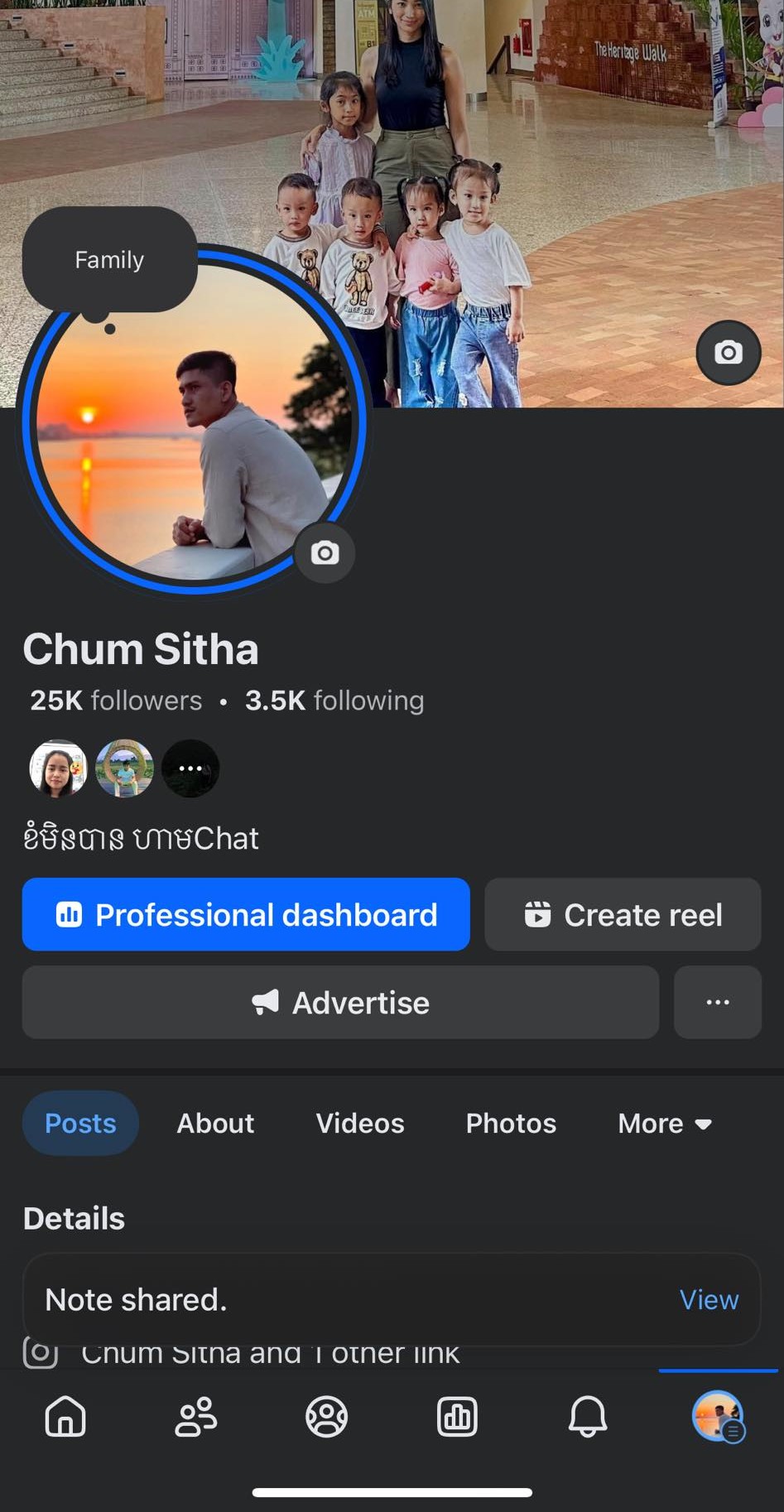Open the groups icon in bottom bar
784x1512 pixels.
pos(326,1417)
